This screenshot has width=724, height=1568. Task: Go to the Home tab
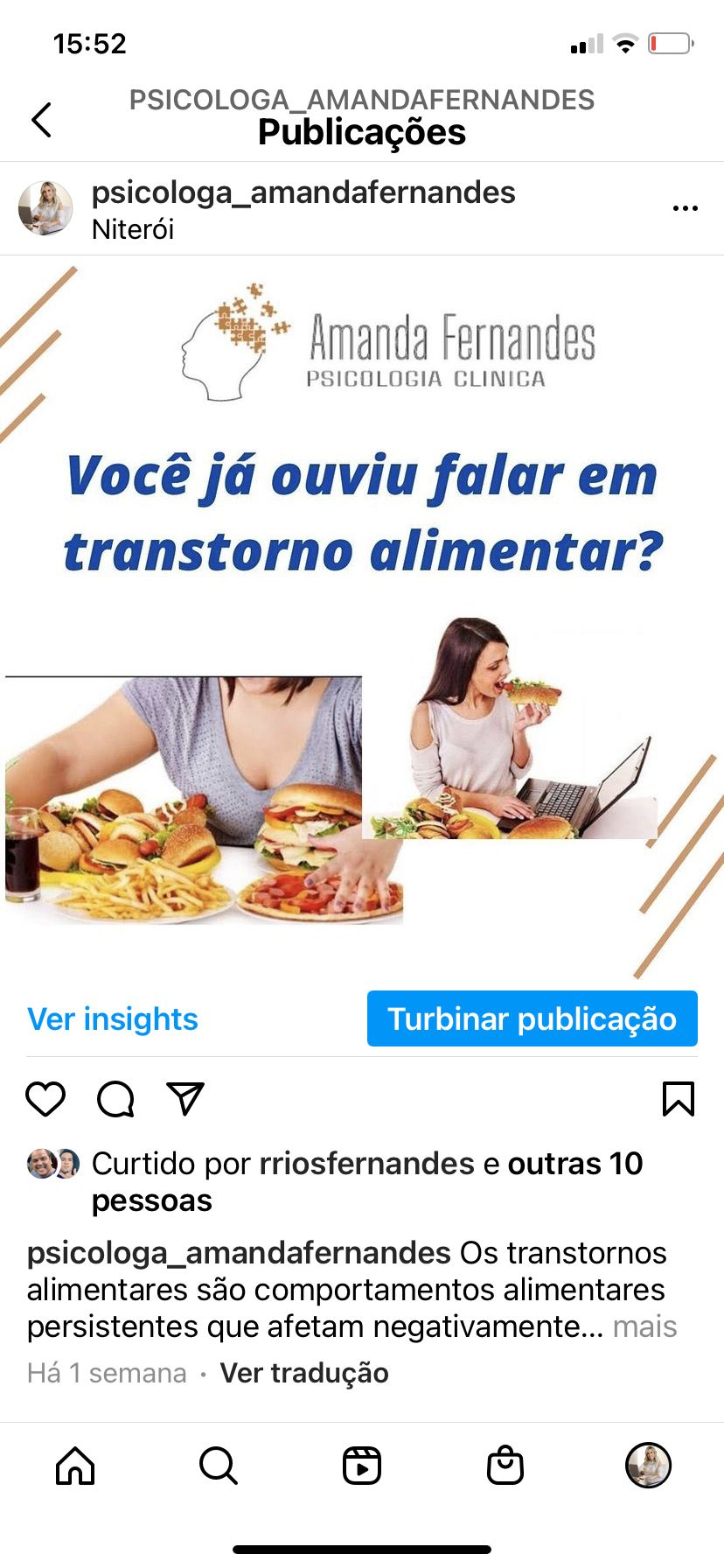pyautogui.click(x=75, y=1466)
